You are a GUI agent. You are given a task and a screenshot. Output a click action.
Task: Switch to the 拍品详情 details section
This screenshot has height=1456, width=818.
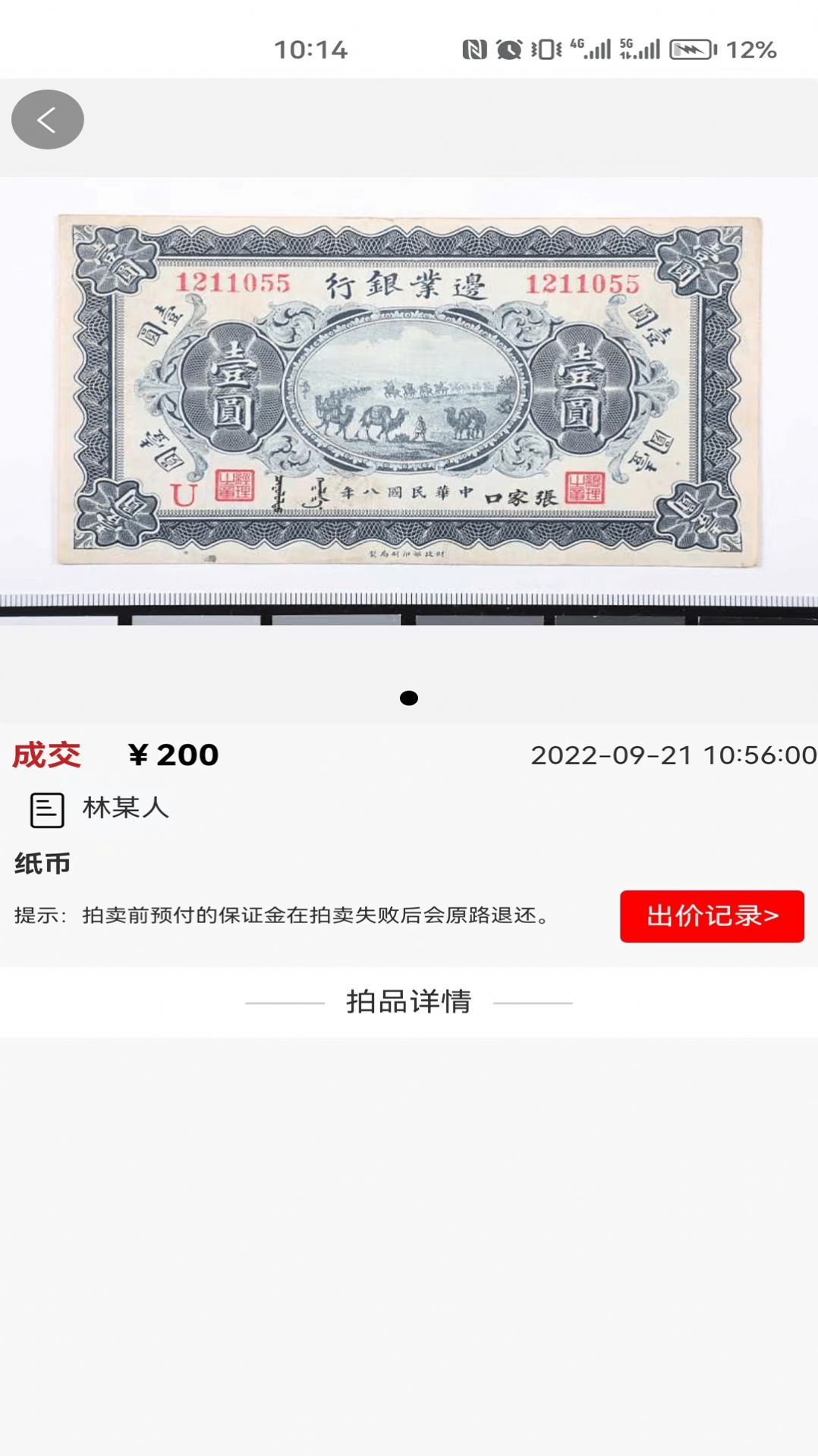pyautogui.click(x=408, y=1002)
